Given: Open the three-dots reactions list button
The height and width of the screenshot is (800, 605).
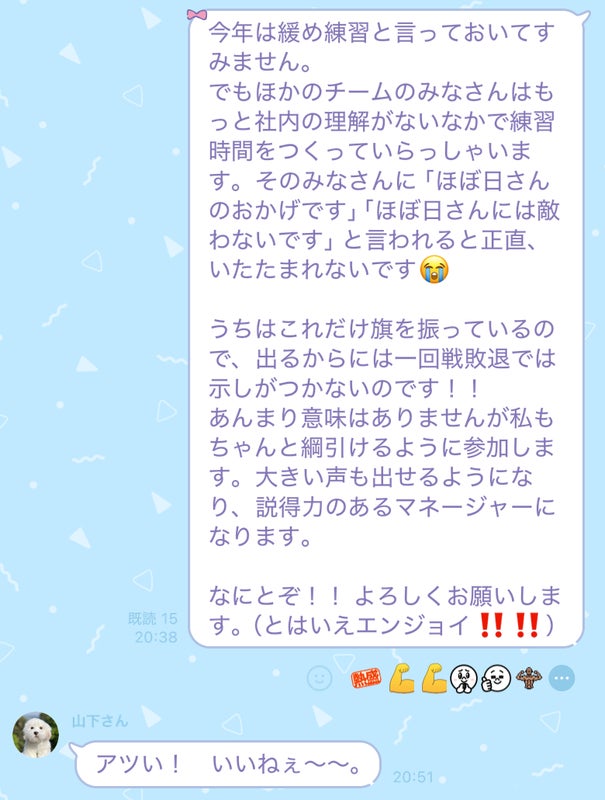Looking at the screenshot, I should pos(563,679).
